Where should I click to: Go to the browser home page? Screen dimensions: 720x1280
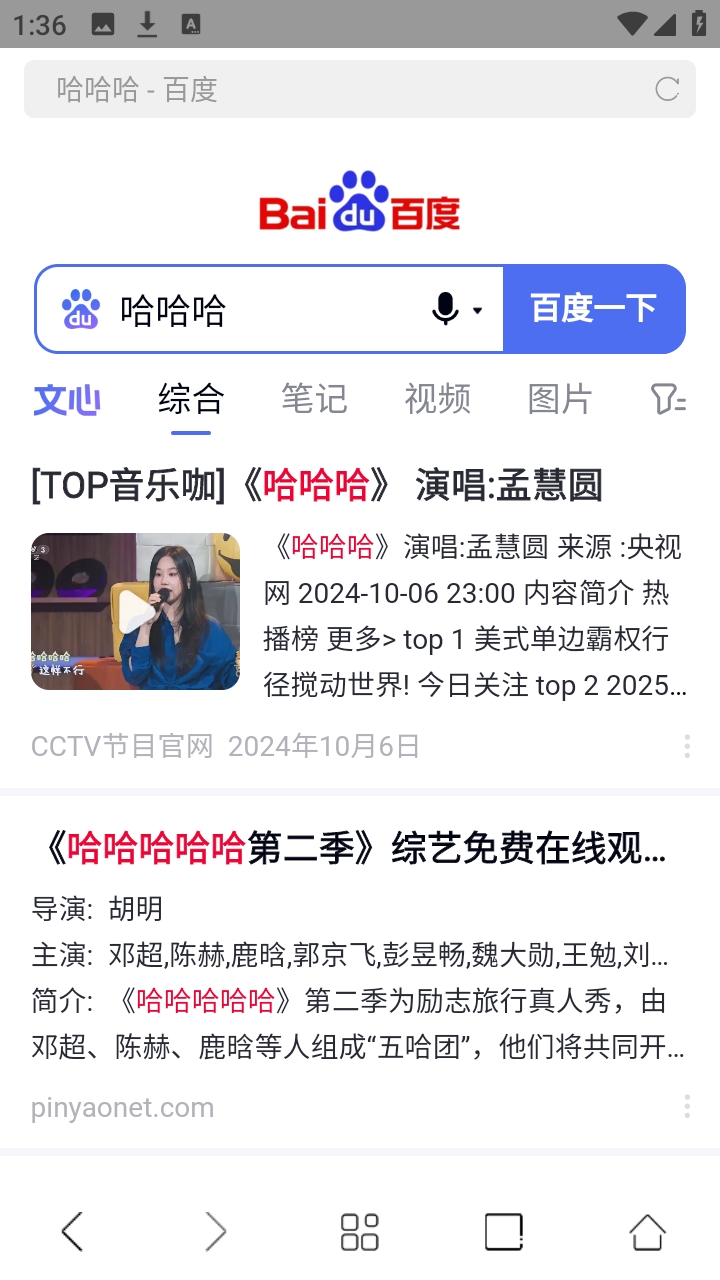(647, 1232)
